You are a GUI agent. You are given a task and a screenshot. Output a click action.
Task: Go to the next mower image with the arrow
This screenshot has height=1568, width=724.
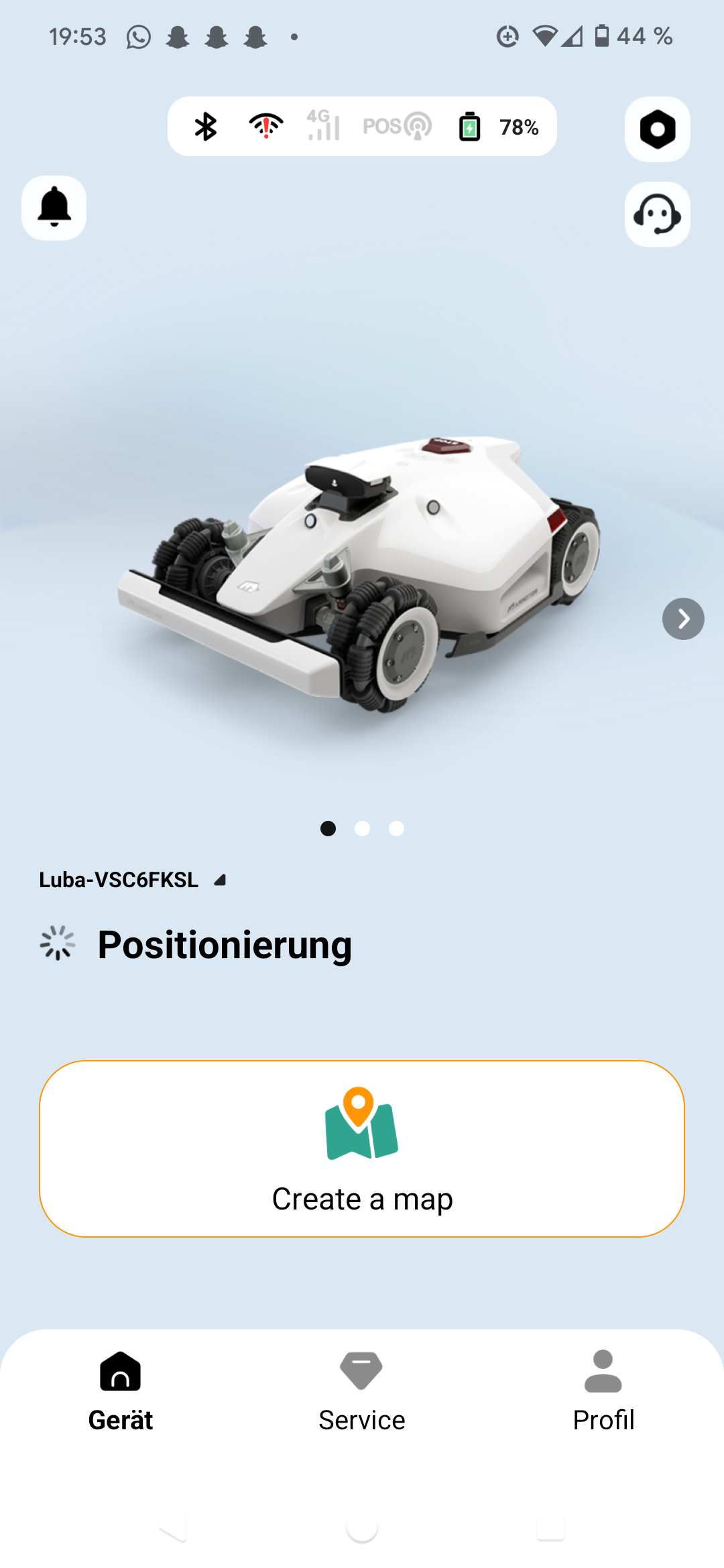coord(683,618)
